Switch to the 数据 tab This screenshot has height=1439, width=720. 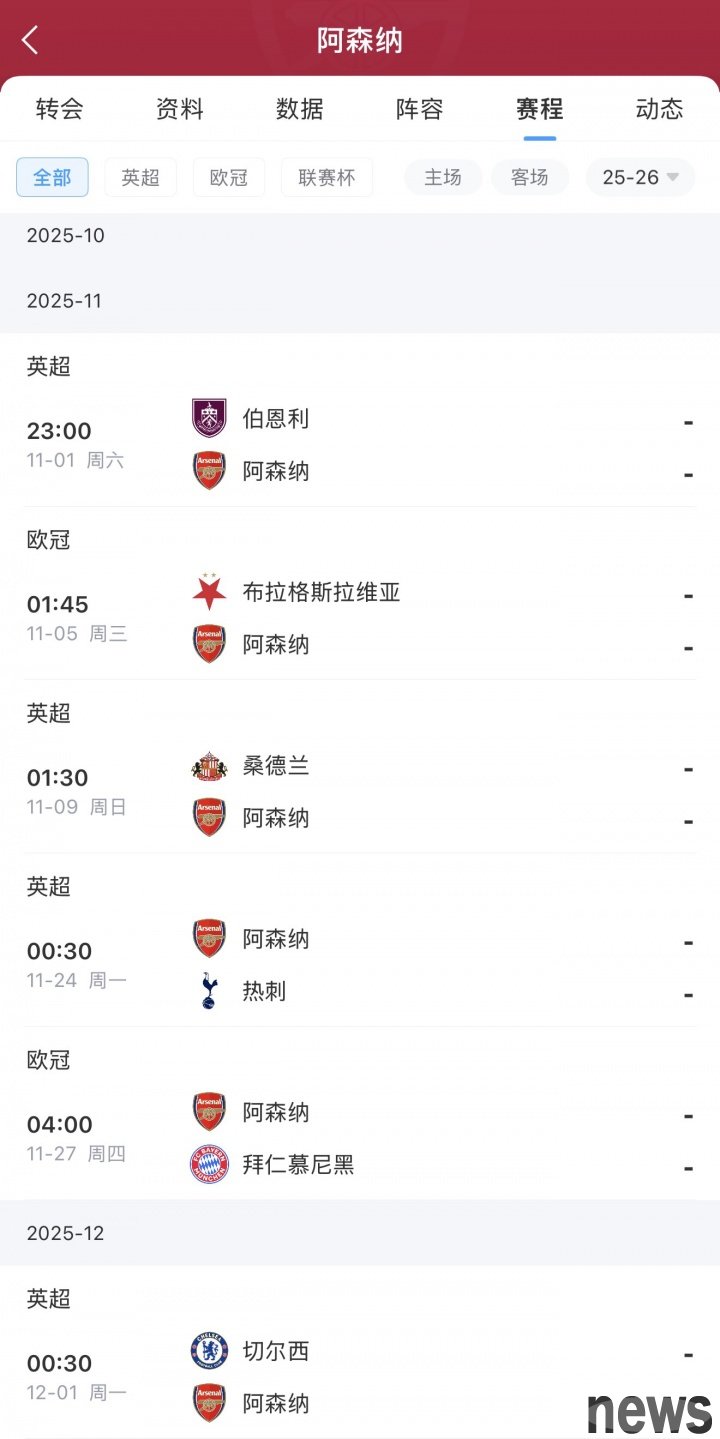click(x=300, y=109)
